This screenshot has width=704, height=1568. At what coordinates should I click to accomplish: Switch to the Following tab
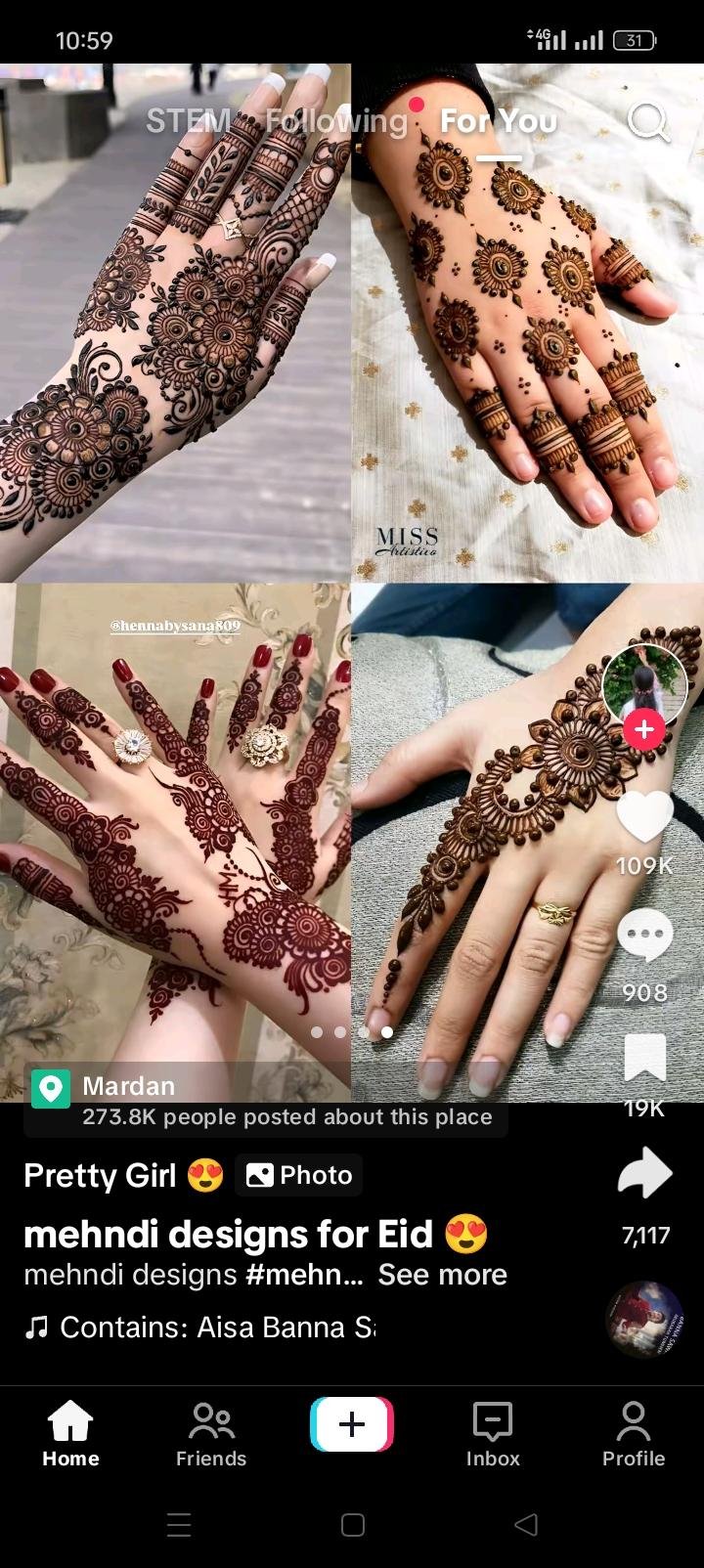coord(336,121)
